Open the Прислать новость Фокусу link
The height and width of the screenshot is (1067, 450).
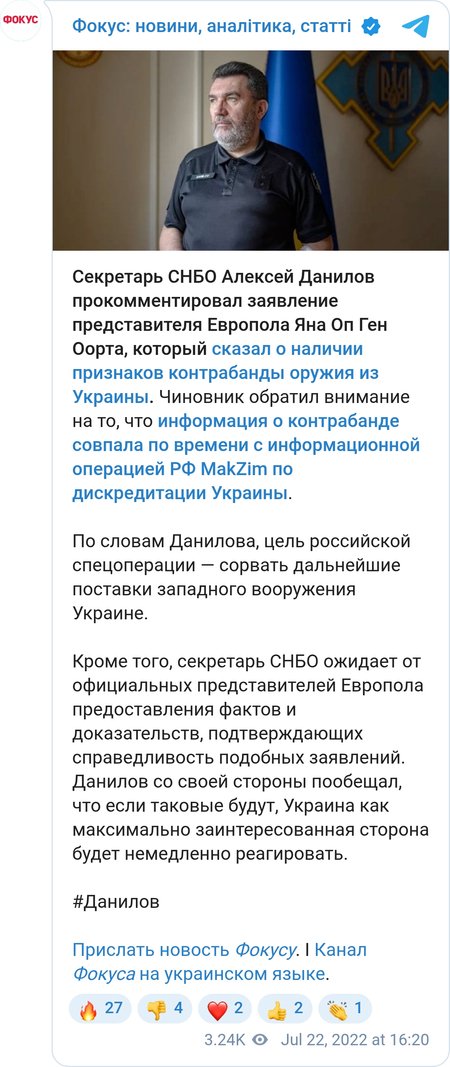[x=184, y=949]
